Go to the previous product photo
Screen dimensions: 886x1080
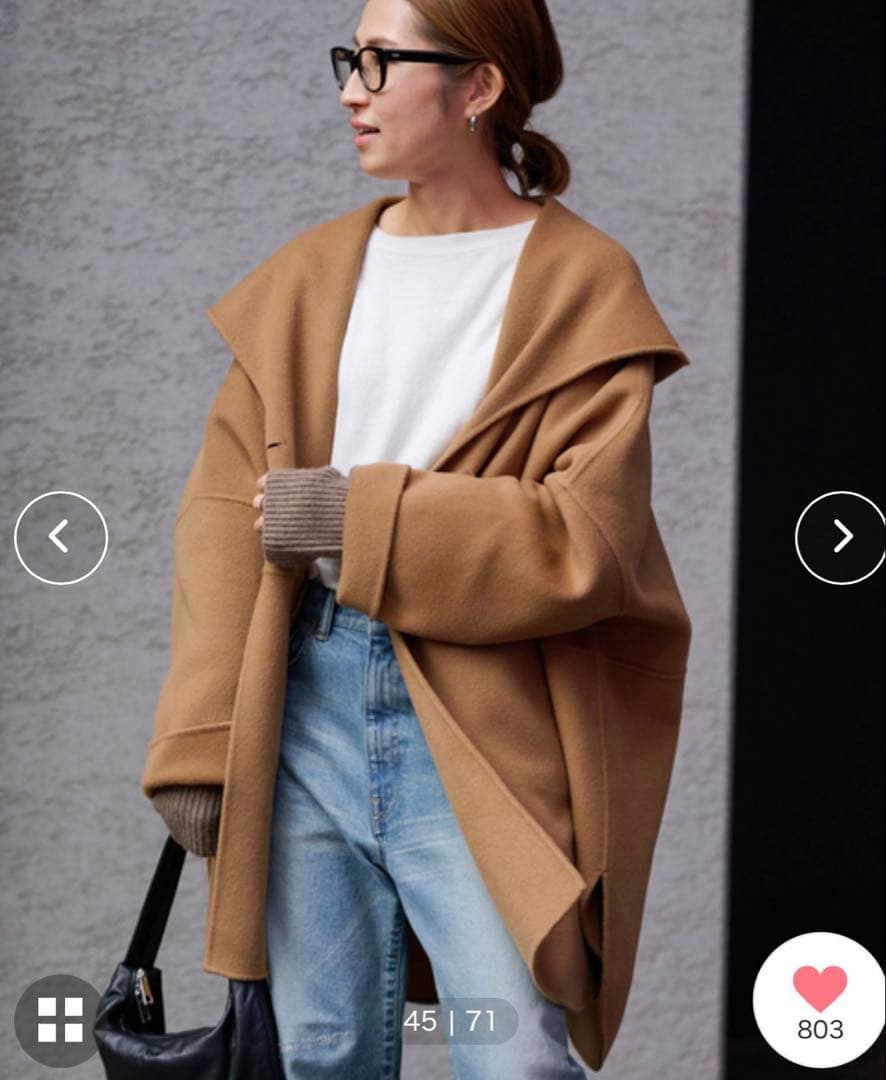pyautogui.click(x=60, y=537)
